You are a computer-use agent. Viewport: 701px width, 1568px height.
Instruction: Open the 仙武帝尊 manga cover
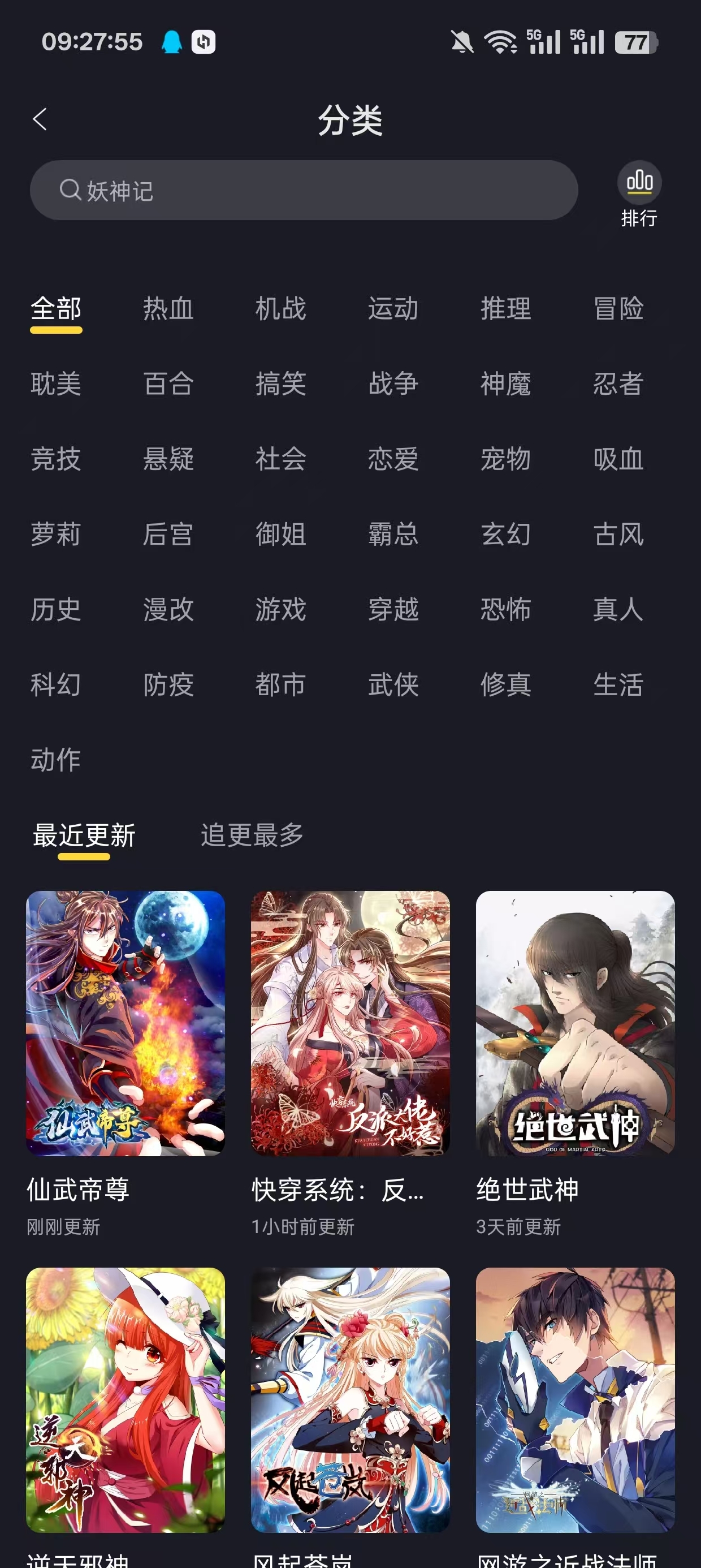click(125, 1023)
